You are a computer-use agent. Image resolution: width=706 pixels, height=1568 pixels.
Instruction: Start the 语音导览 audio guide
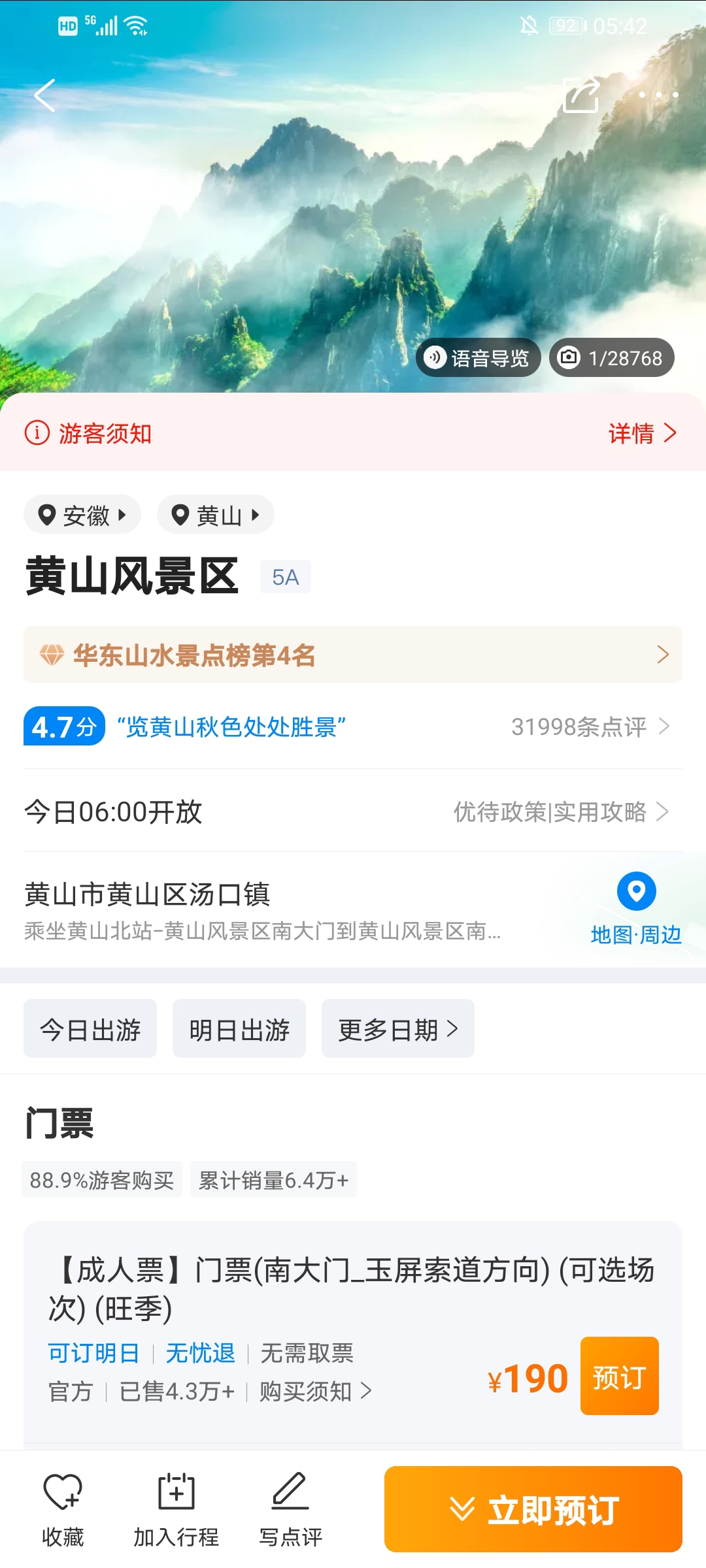coord(478,357)
